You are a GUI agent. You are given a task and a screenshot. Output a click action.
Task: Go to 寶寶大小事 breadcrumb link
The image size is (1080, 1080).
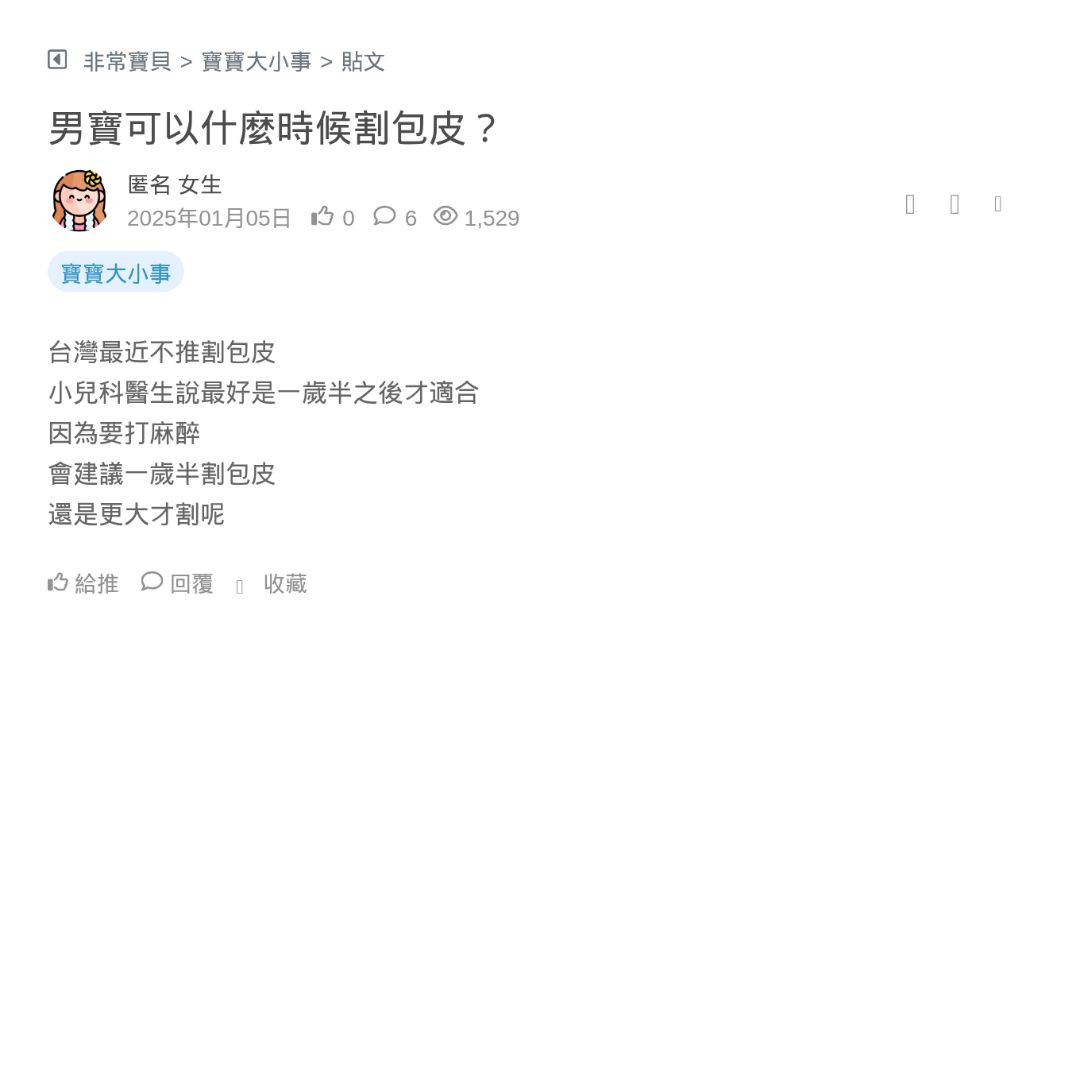coord(256,62)
